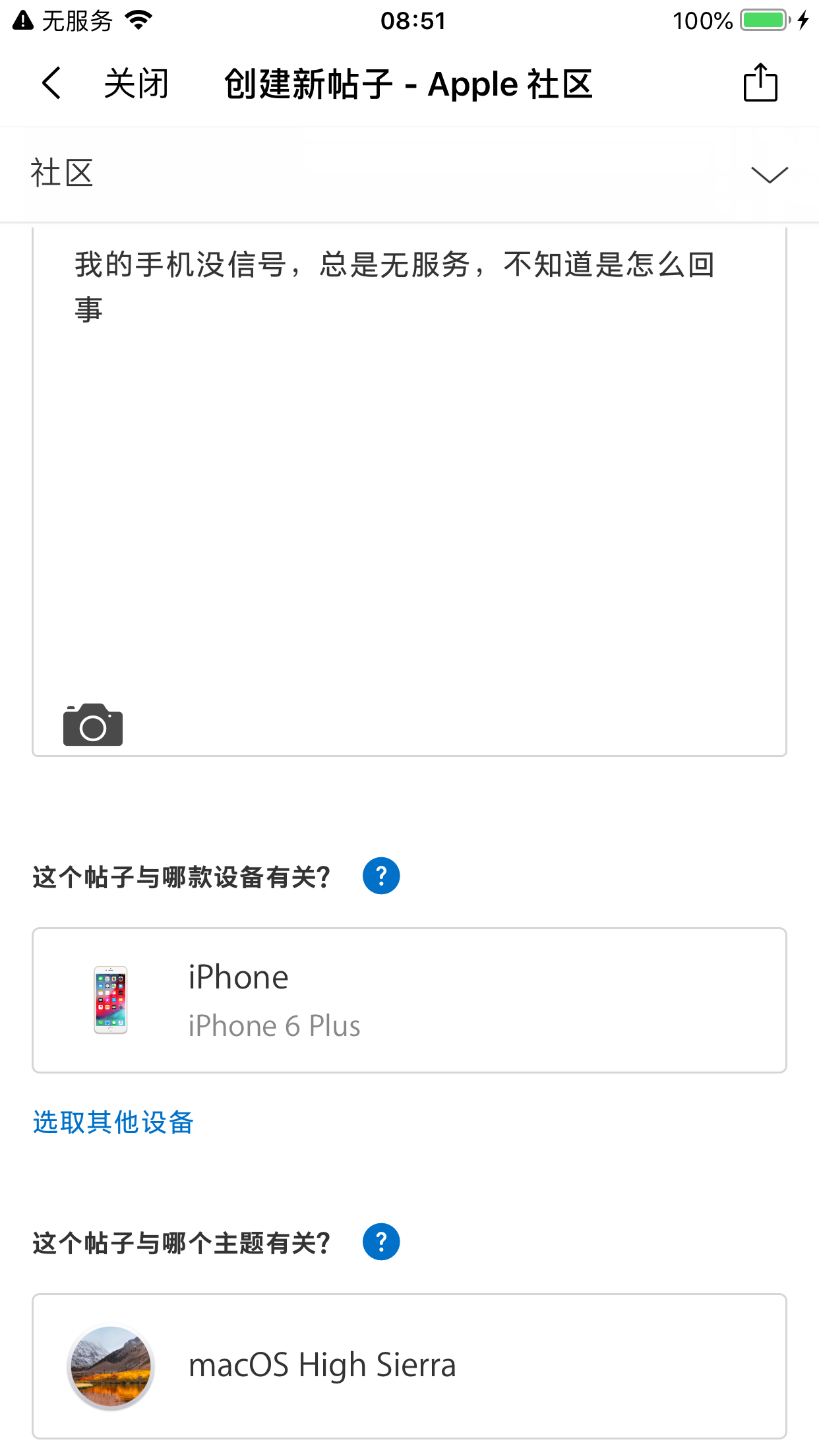
Task: Select the iPhone 6 Plus device card
Action: 409,1000
